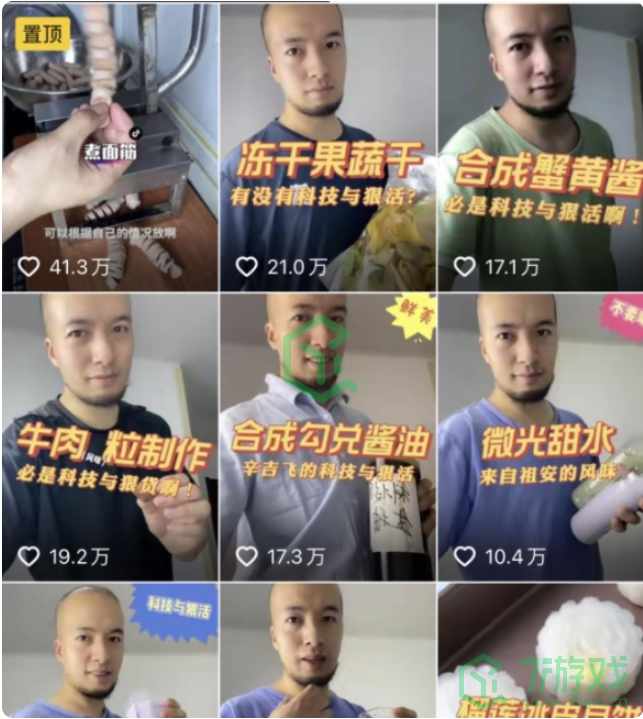Open the pinned 煮面筋 video
The height and width of the screenshot is (719, 643).
pos(108,150)
